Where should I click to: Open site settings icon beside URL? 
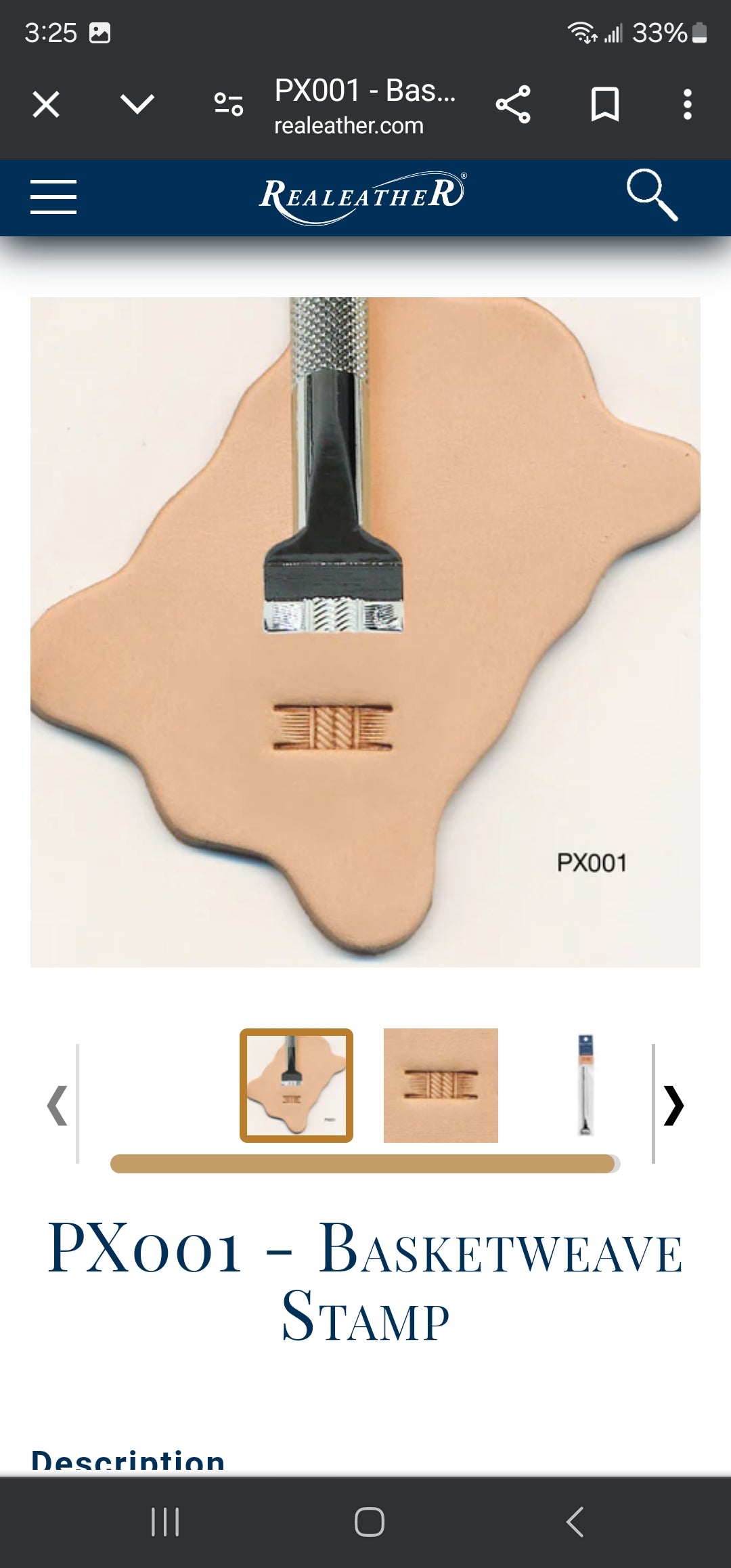click(x=229, y=104)
